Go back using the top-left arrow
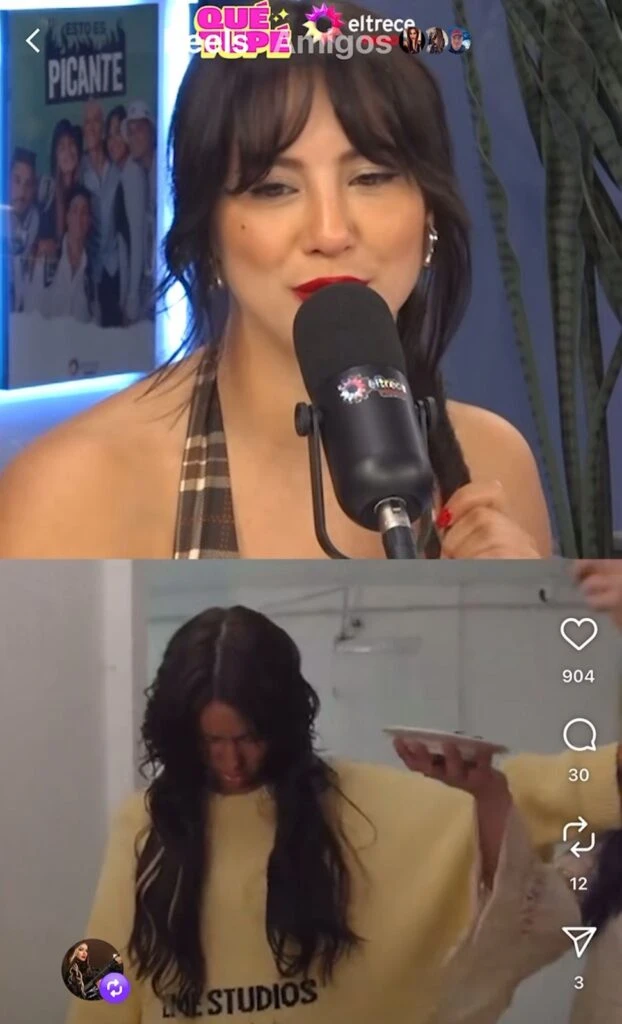Image resolution: width=622 pixels, height=1024 pixels. click(33, 41)
